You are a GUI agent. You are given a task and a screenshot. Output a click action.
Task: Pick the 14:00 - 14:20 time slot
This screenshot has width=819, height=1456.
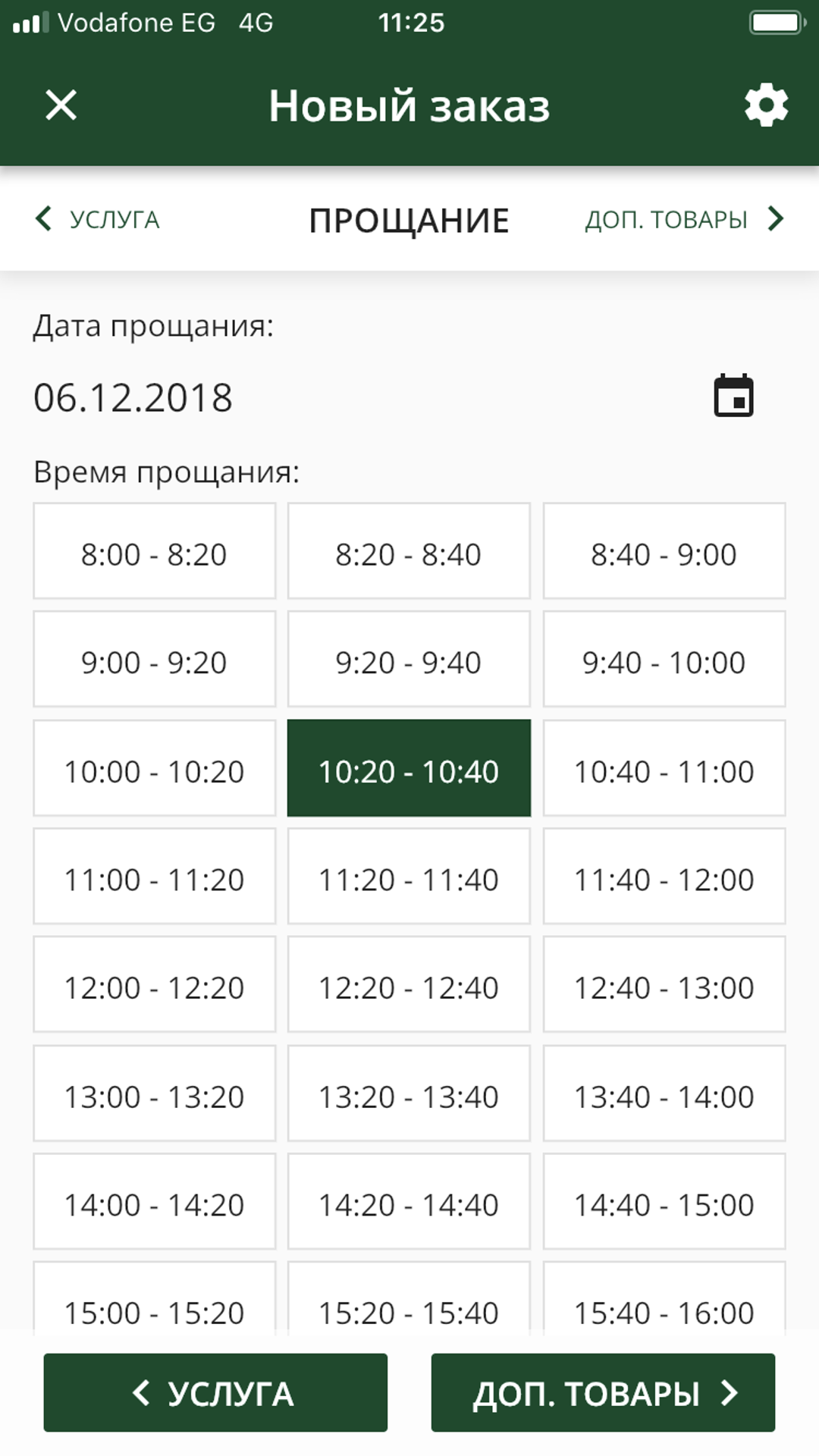click(154, 1202)
